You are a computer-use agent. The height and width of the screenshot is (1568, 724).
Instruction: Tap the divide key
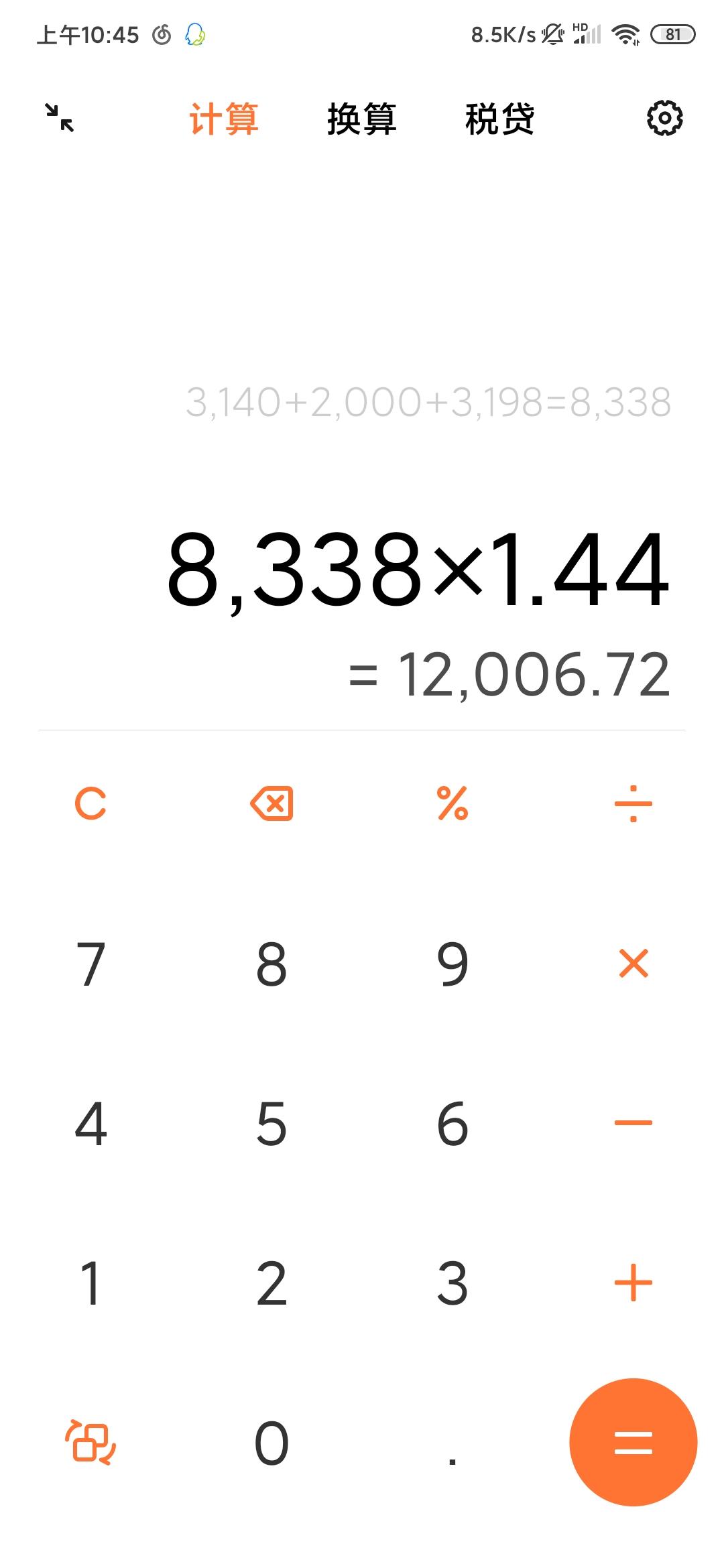click(633, 803)
